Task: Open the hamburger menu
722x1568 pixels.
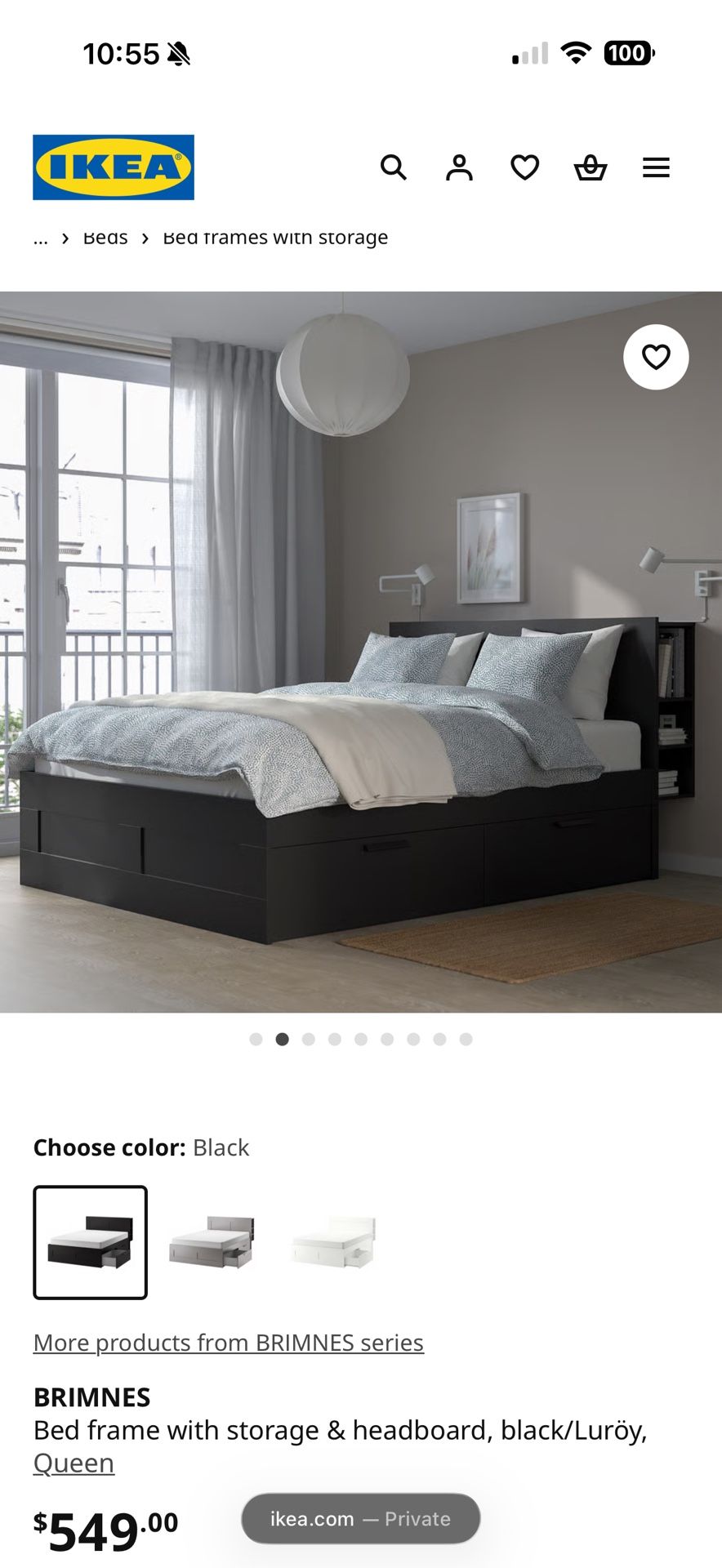Action: (656, 168)
